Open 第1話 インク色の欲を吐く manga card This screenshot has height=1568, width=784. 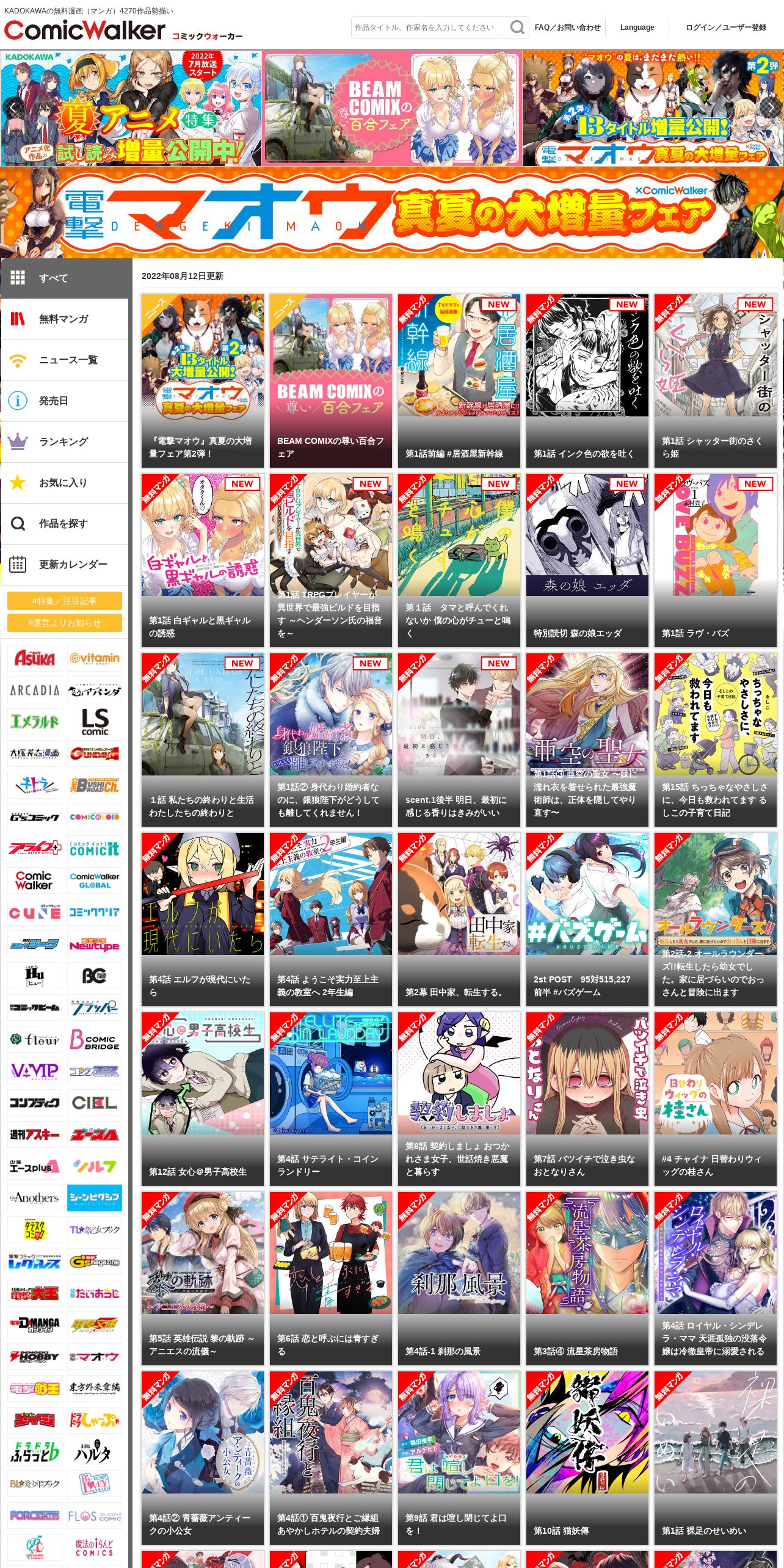click(587, 381)
